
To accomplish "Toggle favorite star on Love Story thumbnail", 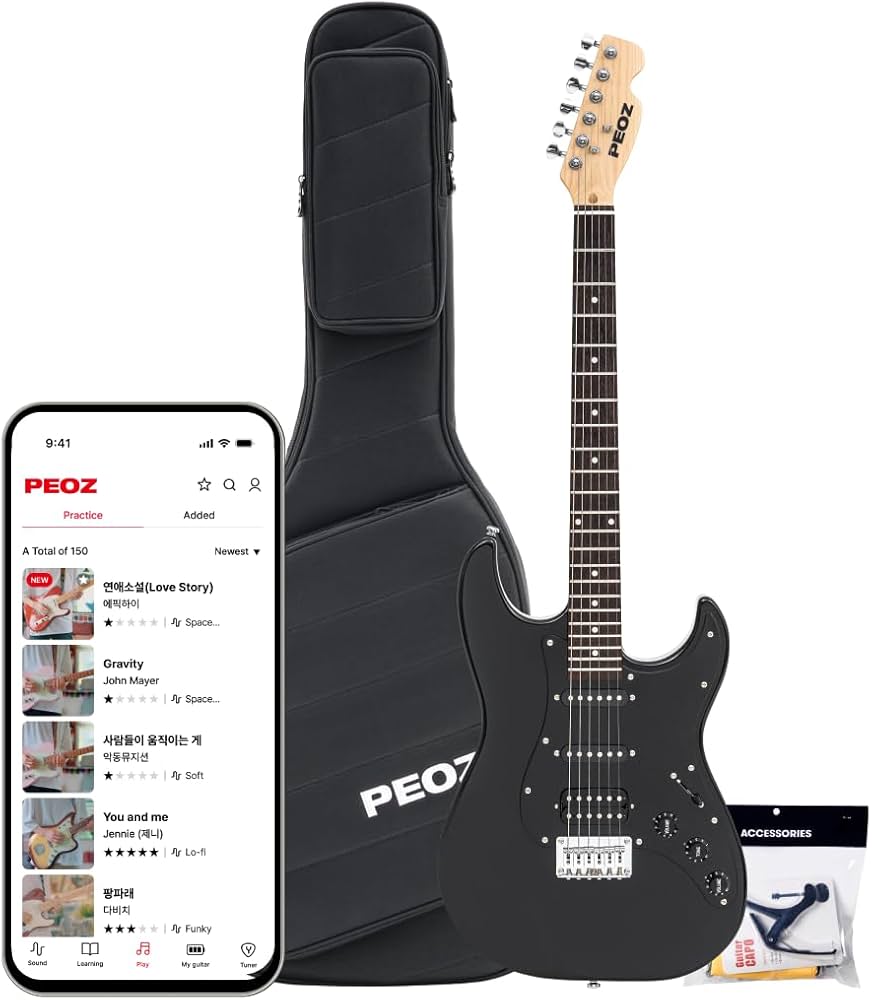I will tap(82, 578).
